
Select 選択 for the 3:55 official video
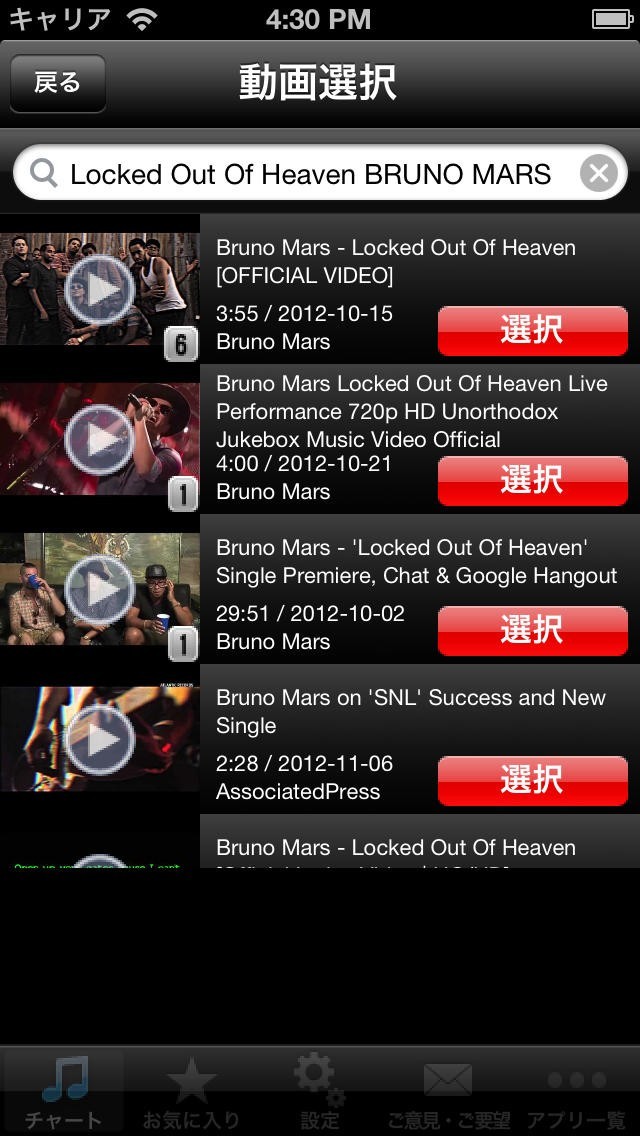[532, 331]
